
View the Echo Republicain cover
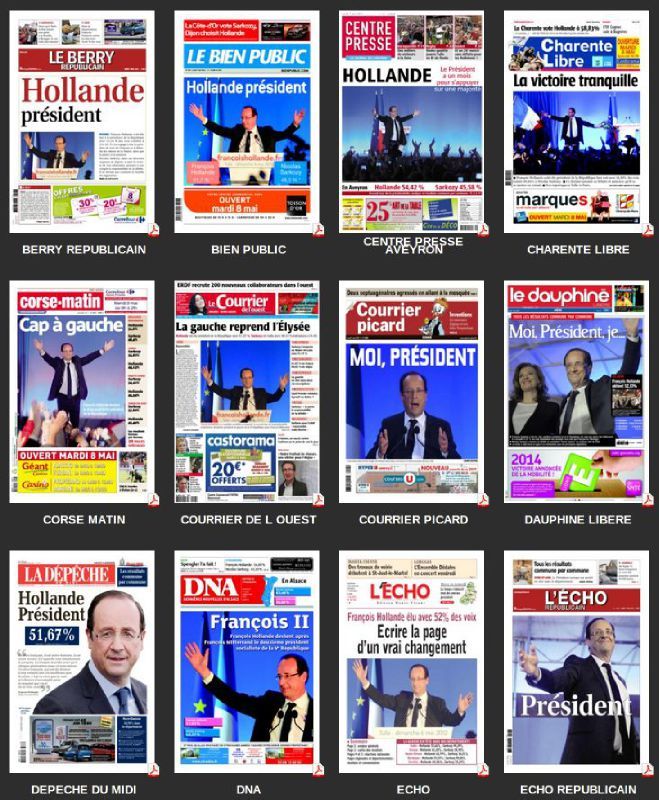pos(577,660)
